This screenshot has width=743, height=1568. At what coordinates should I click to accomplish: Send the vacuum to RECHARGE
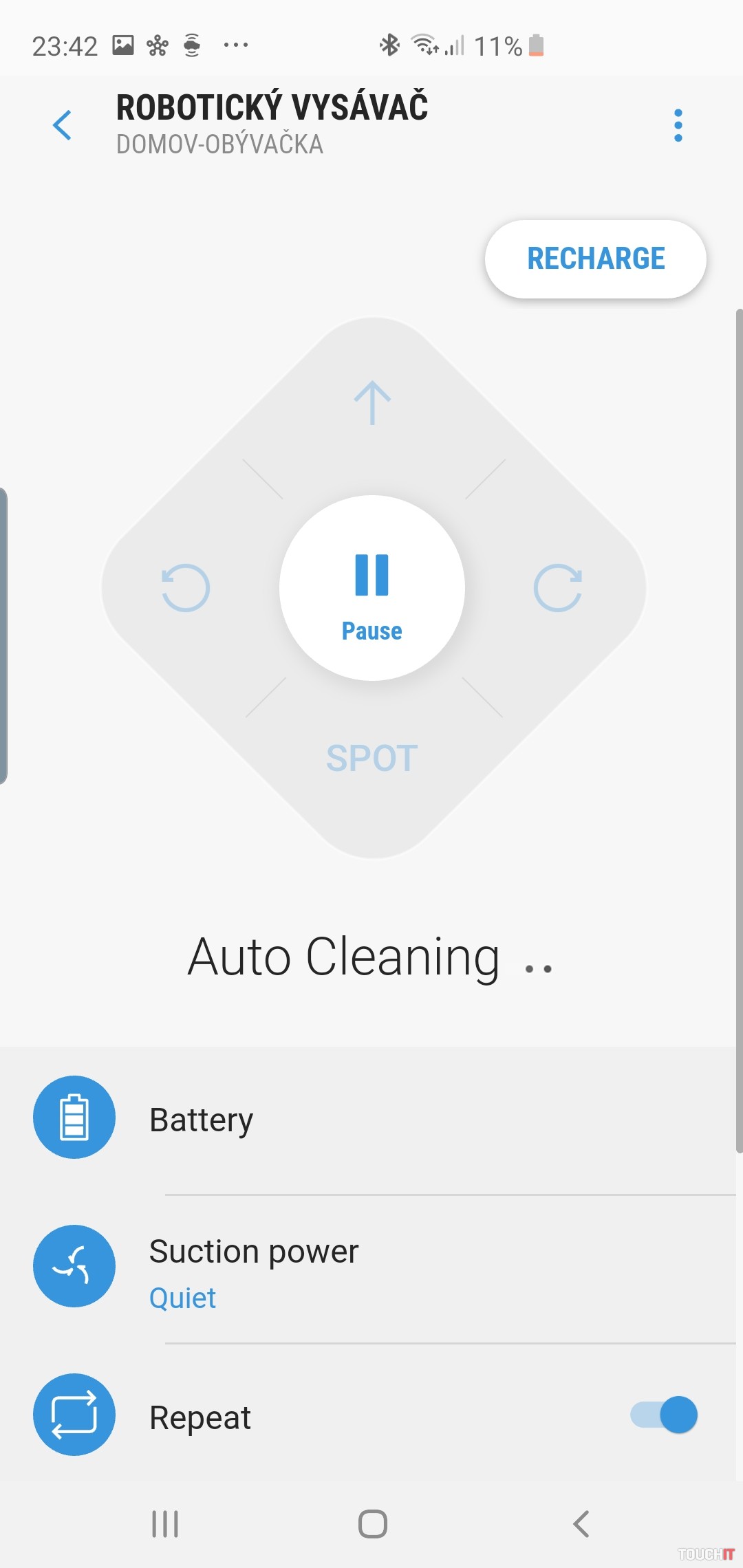point(596,259)
